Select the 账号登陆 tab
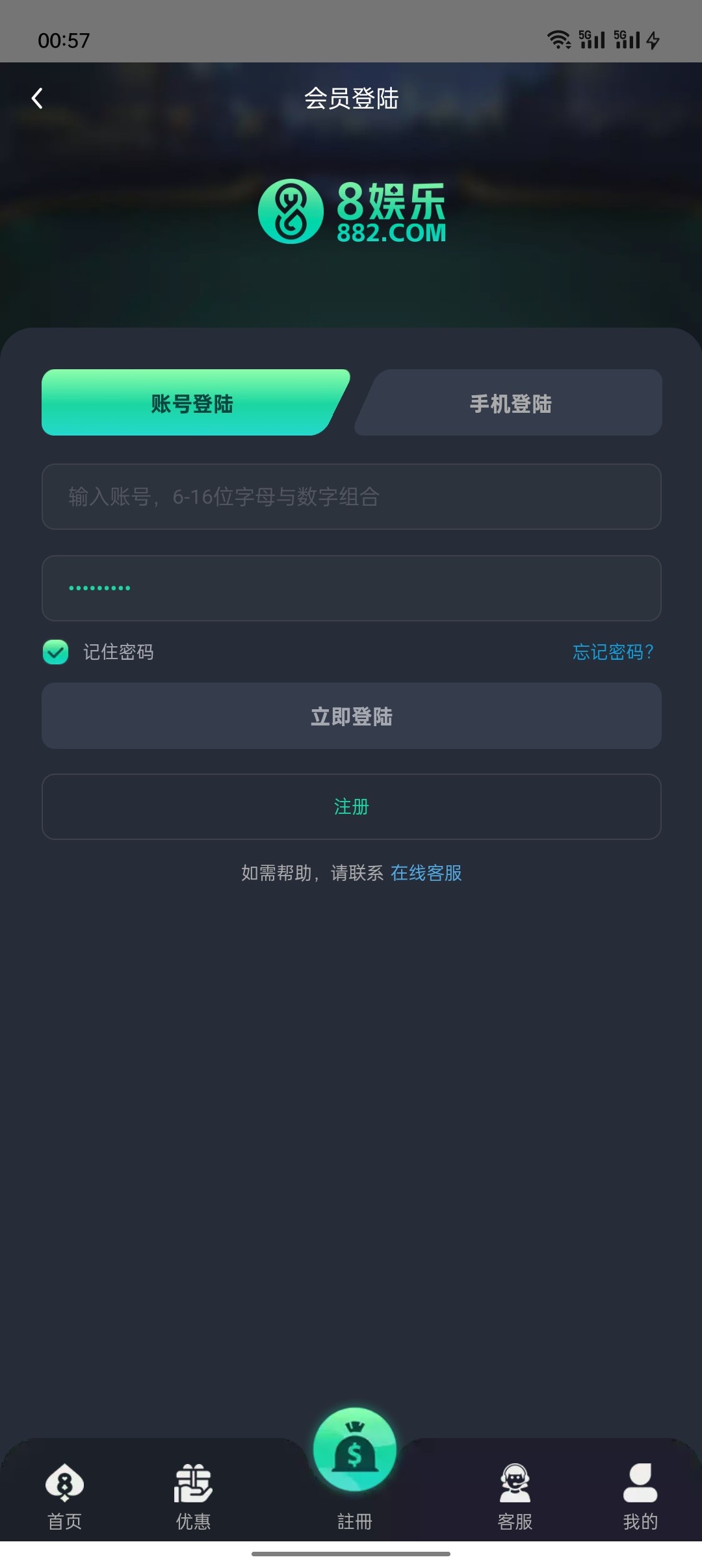Viewport: 702px width, 1568px height. (x=192, y=403)
